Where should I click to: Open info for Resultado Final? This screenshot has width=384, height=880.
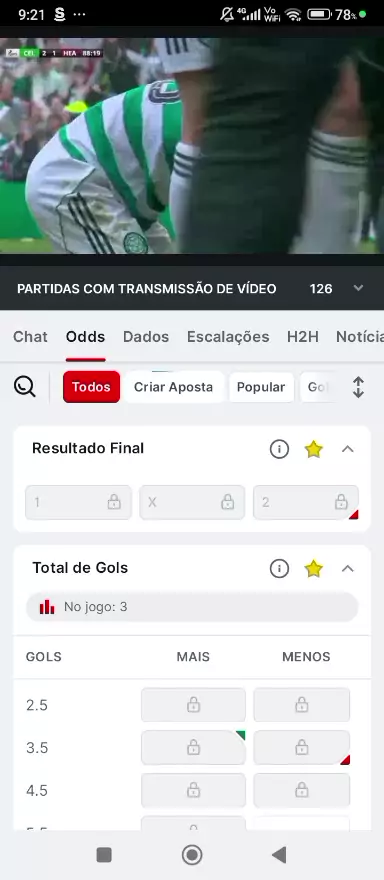pos(279,449)
